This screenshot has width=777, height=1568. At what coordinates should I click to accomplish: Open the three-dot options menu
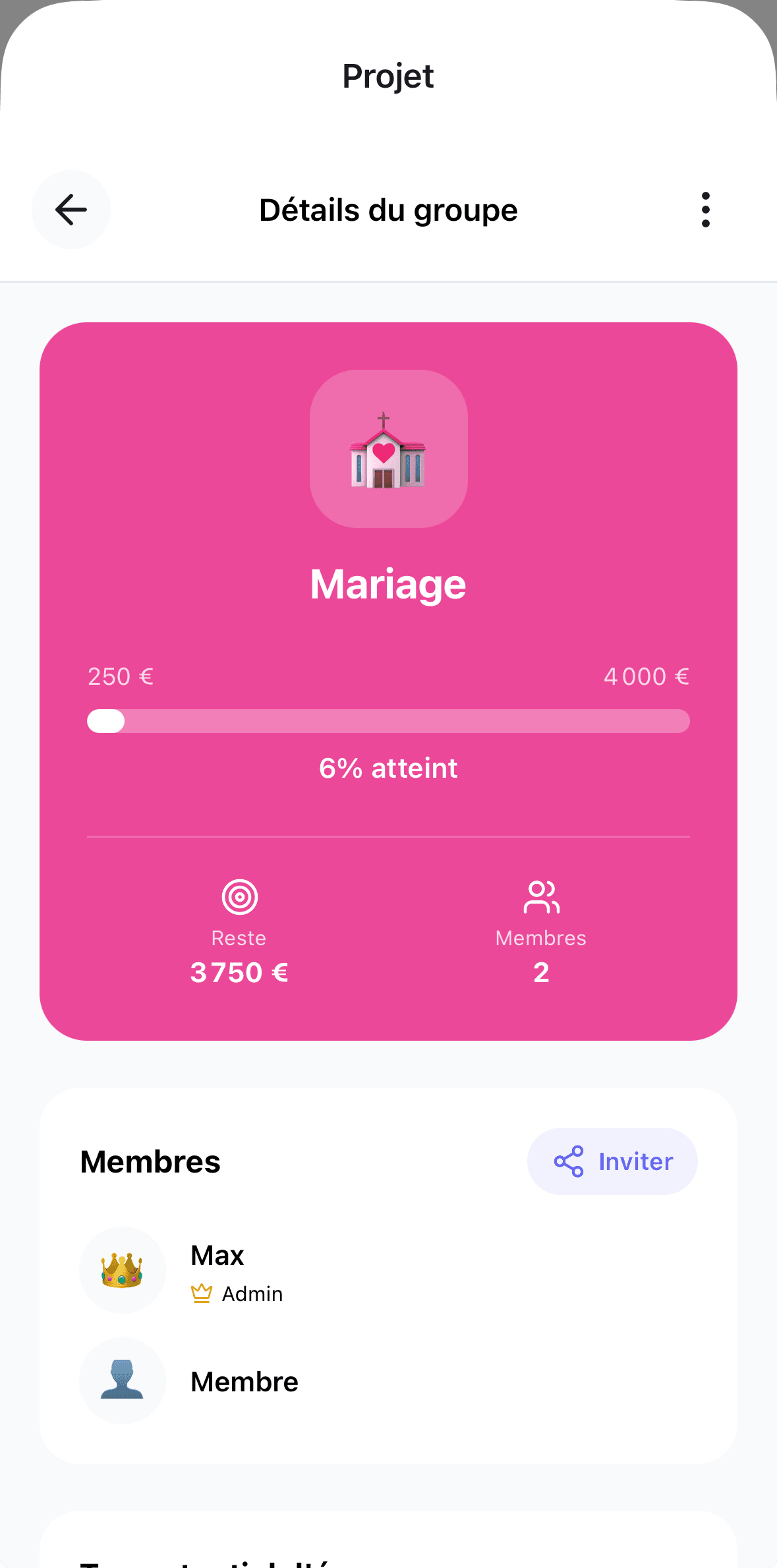(x=705, y=210)
